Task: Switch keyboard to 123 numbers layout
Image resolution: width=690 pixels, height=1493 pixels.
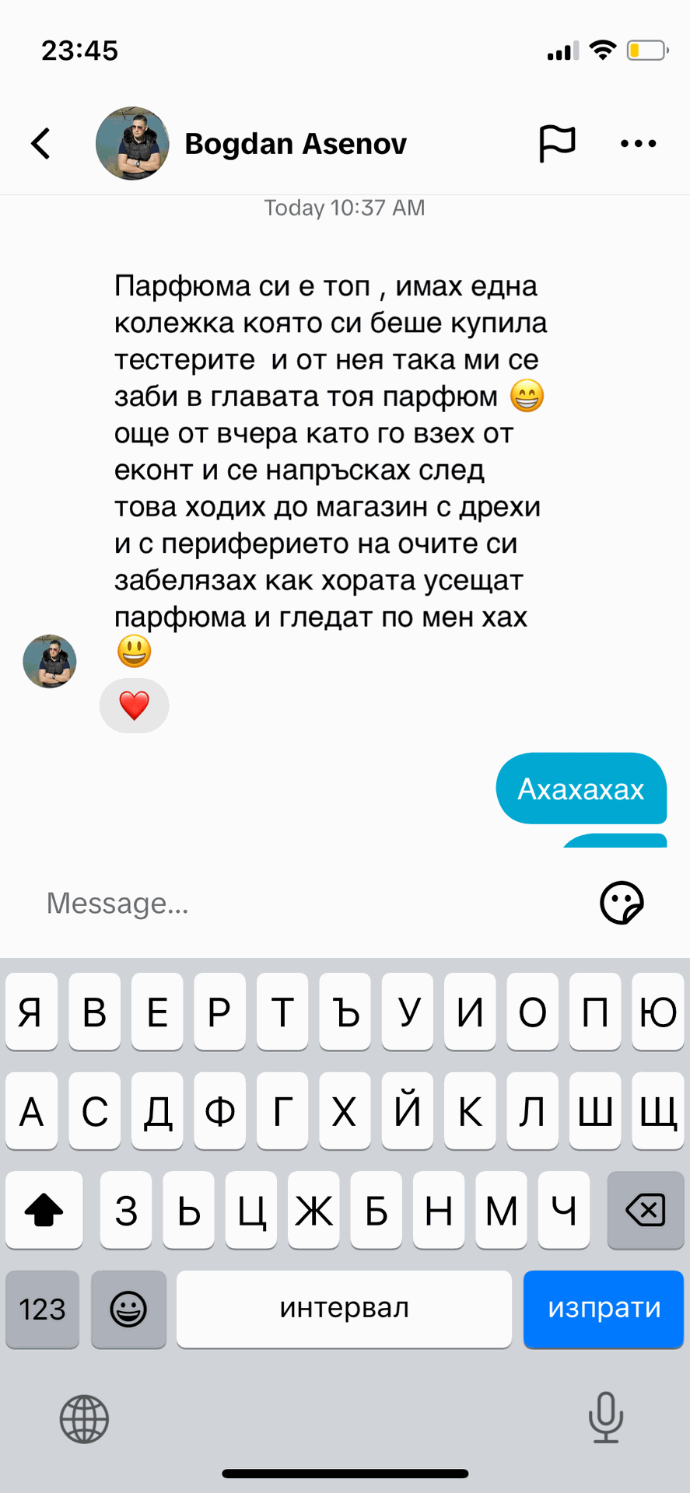Action: click(x=42, y=1309)
